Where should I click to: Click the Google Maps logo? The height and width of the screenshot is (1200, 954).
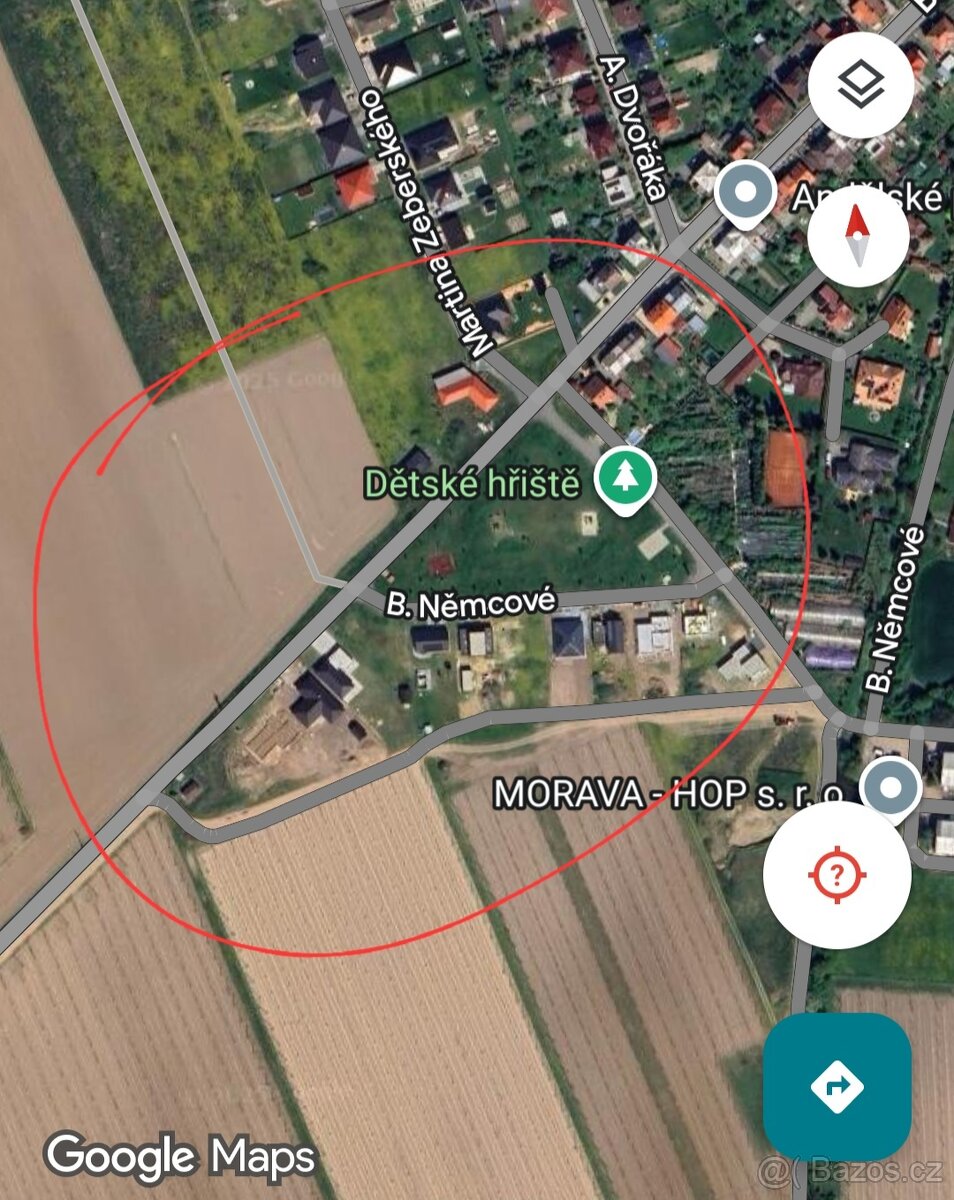(178, 1157)
